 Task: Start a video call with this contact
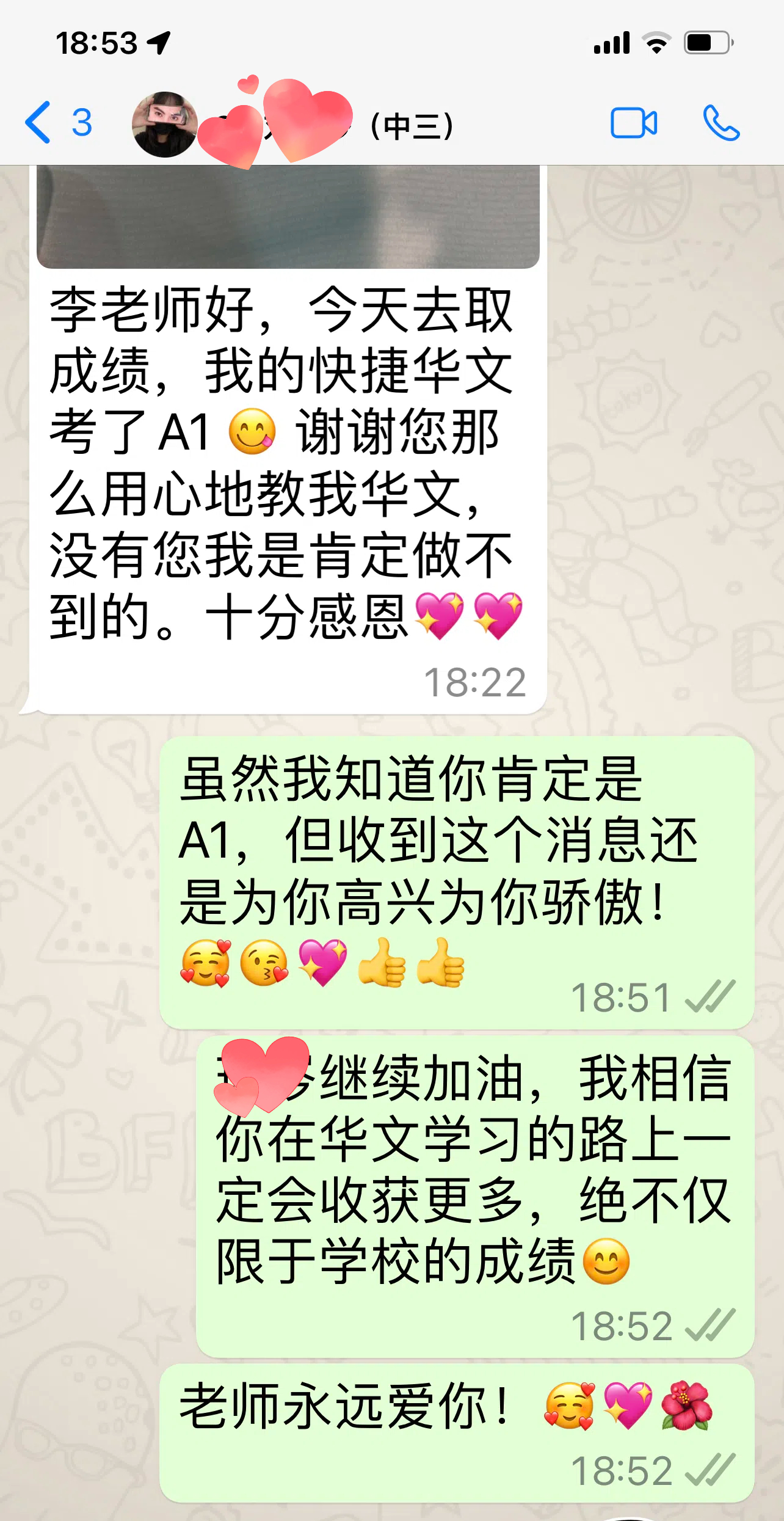(634, 123)
